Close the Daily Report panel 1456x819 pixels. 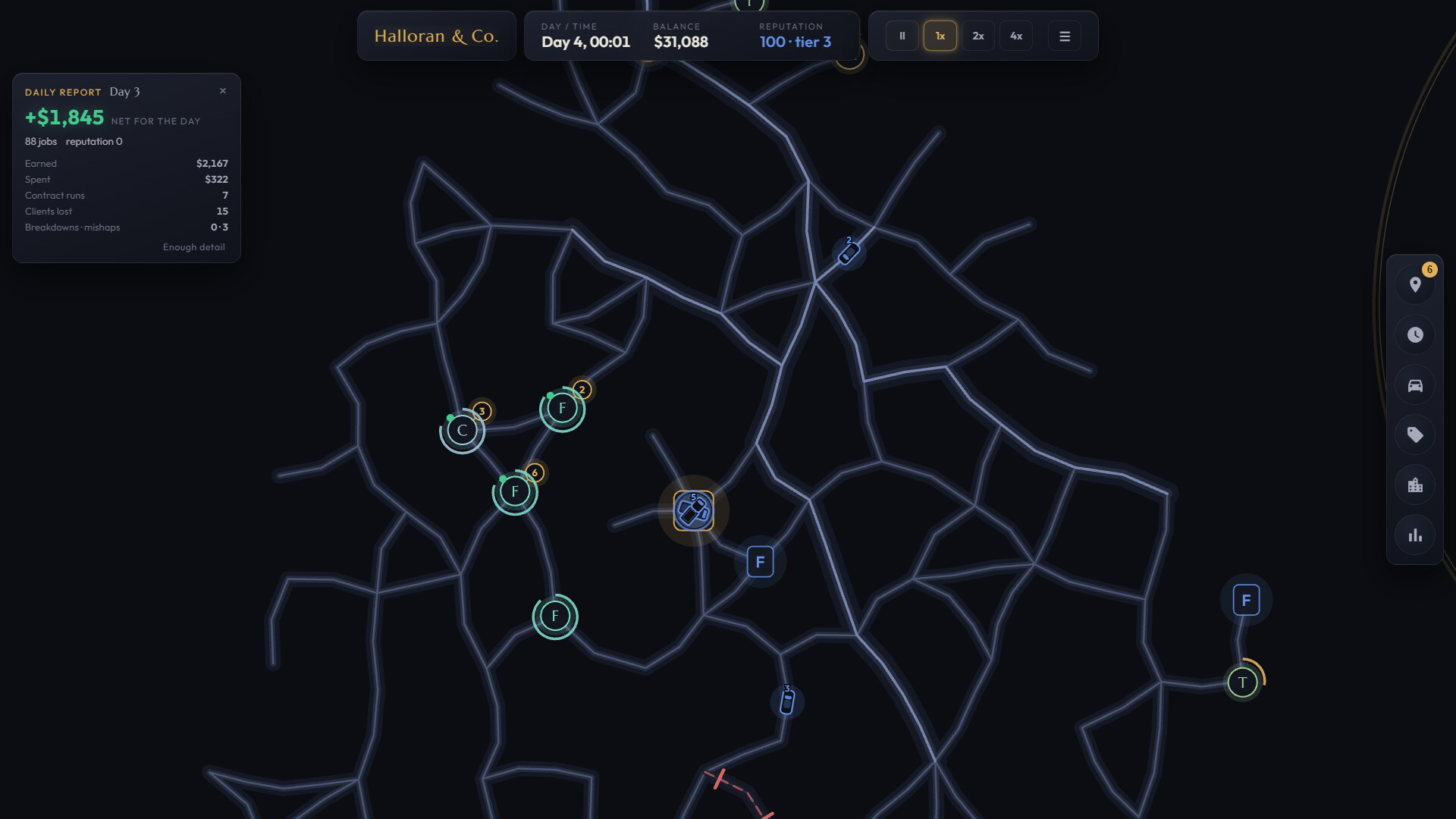[223, 91]
